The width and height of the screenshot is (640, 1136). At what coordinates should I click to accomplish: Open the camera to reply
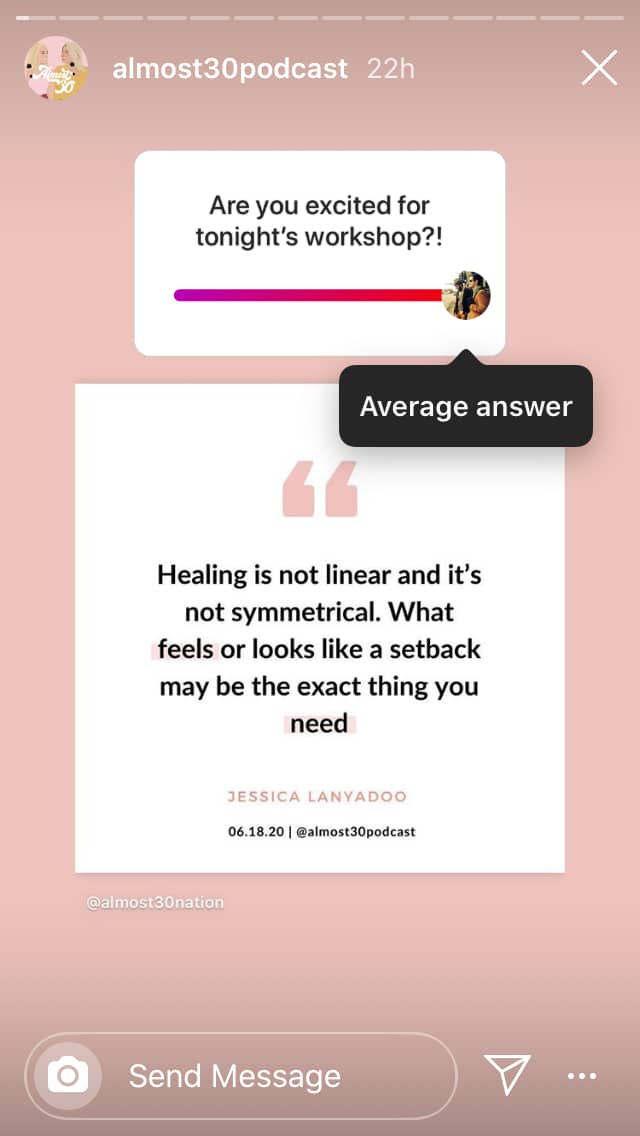[x=68, y=1076]
